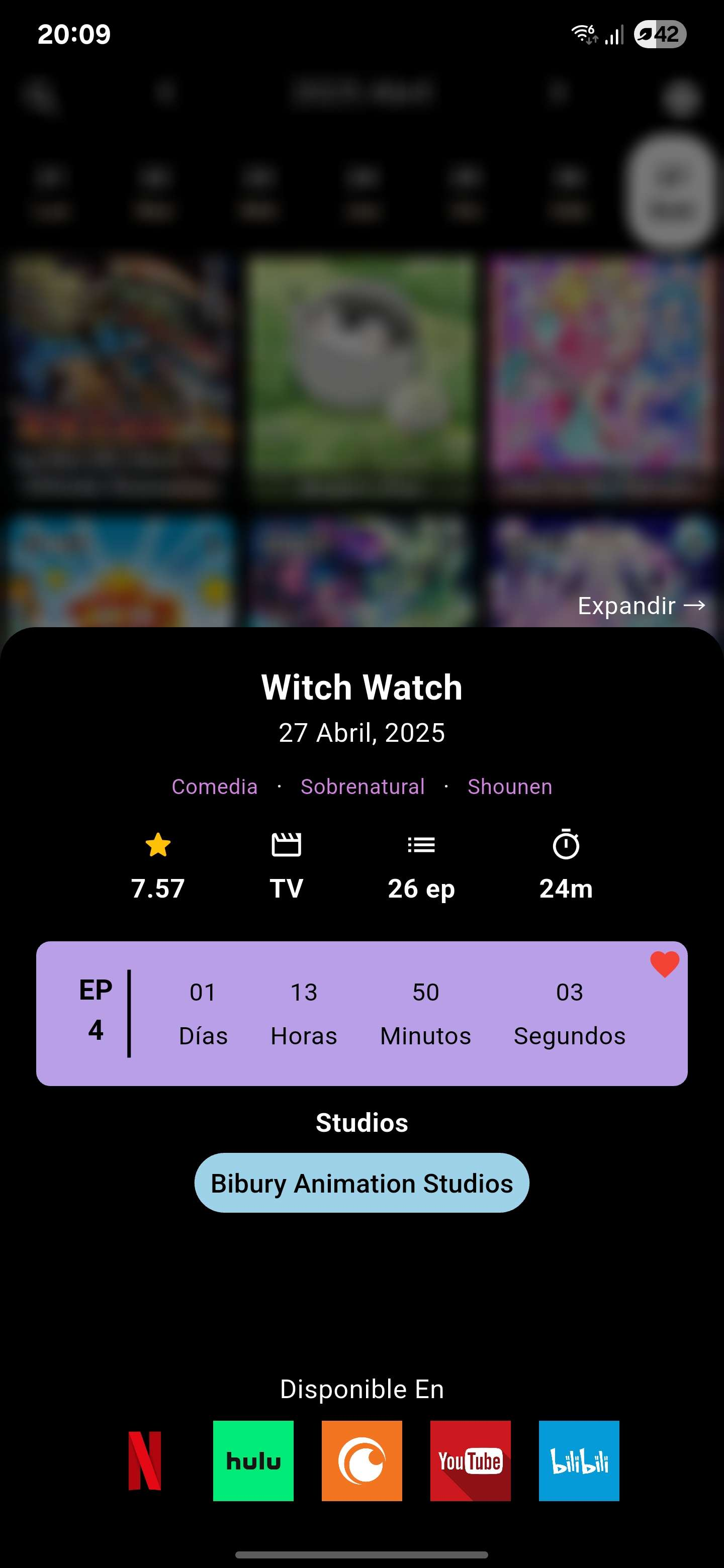Viewport: 724px width, 1568px height.
Task: Tap the star icon showing 7.57 rating
Action: coord(158,844)
